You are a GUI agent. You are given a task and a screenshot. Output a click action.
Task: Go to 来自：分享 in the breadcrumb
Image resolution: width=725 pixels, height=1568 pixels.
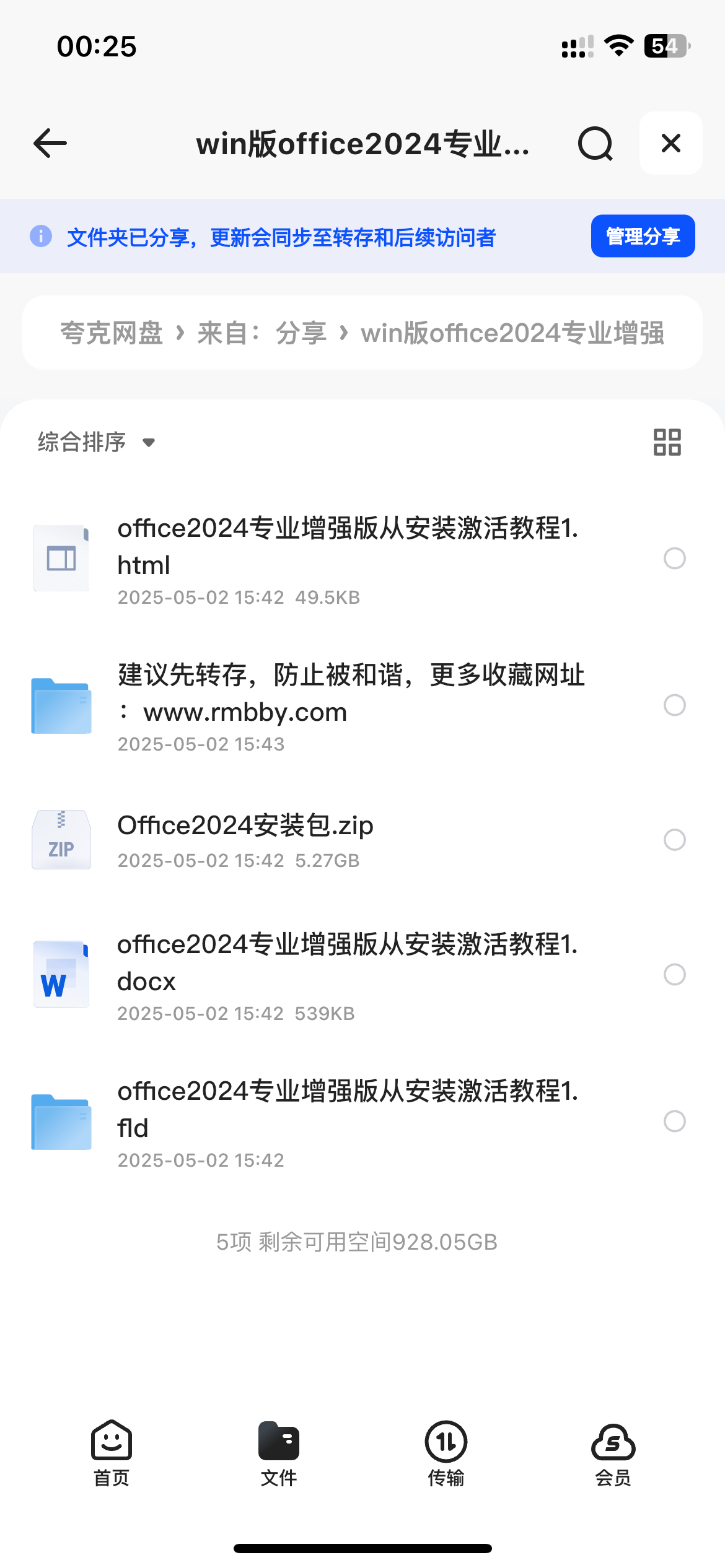pos(262,333)
